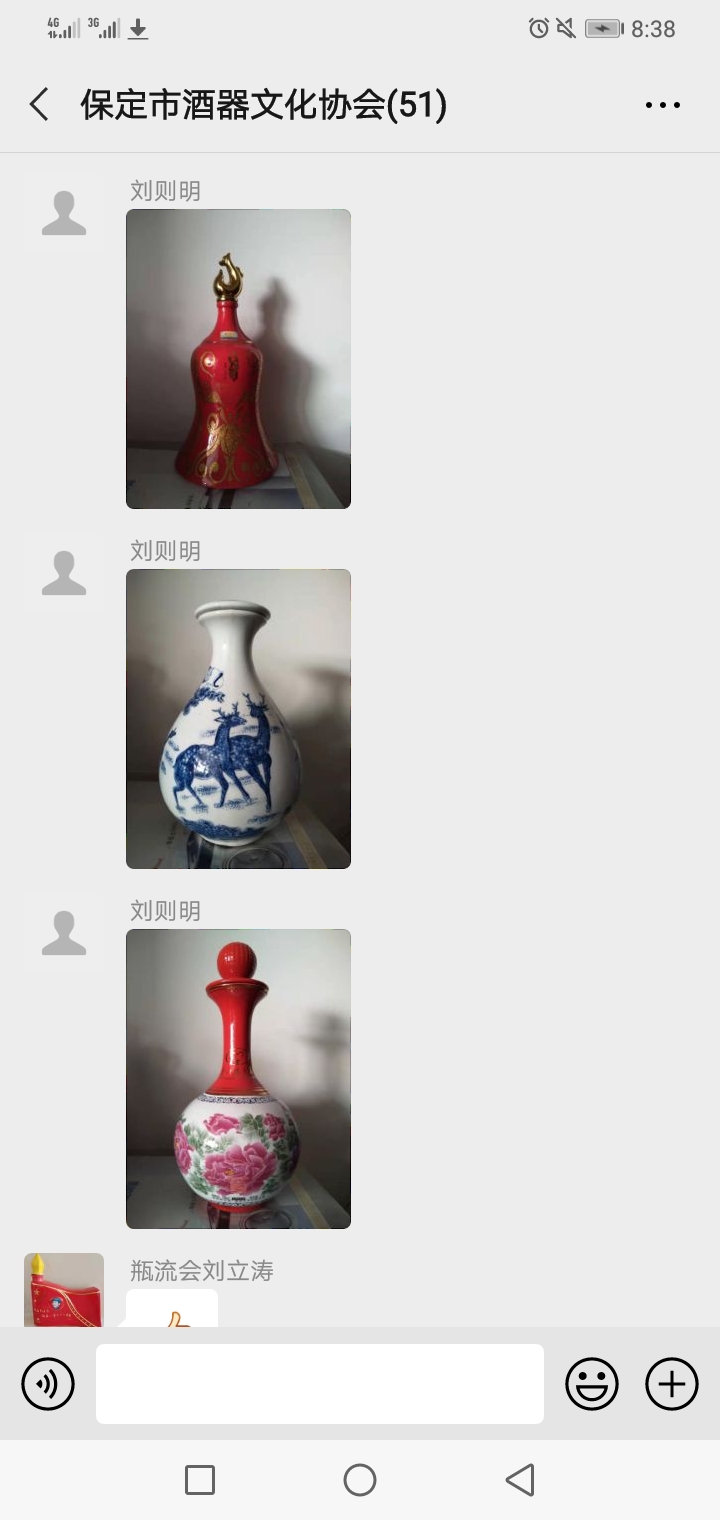Enlarge the red peony vase photo

(x=238, y=1079)
